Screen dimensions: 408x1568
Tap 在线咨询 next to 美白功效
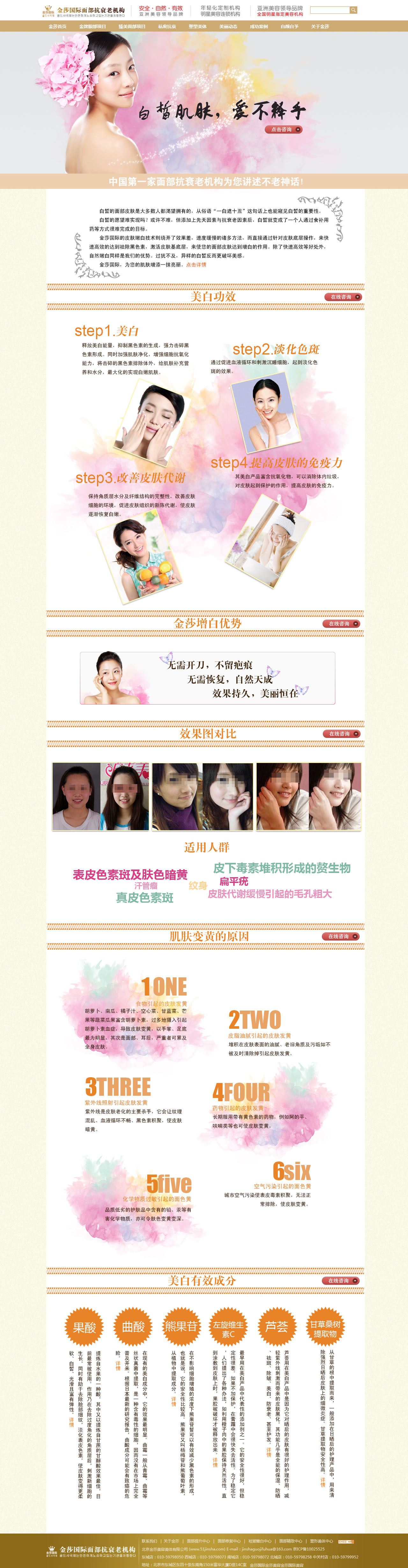pos(343,297)
